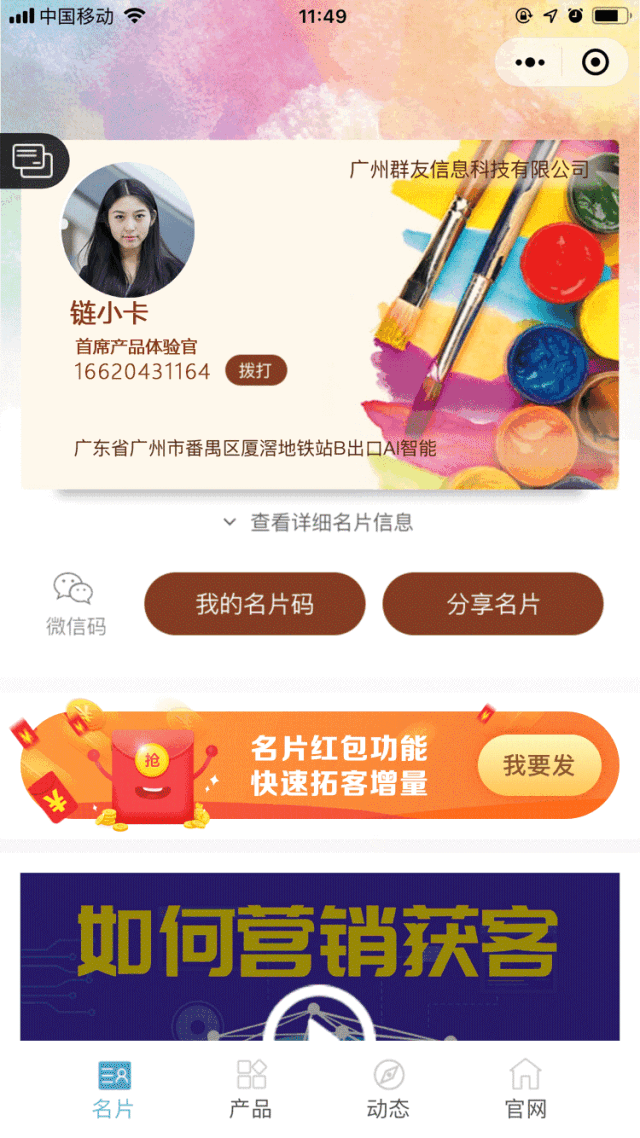Show 我的名片码
This screenshot has height=1138, width=640.
tap(254, 604)
